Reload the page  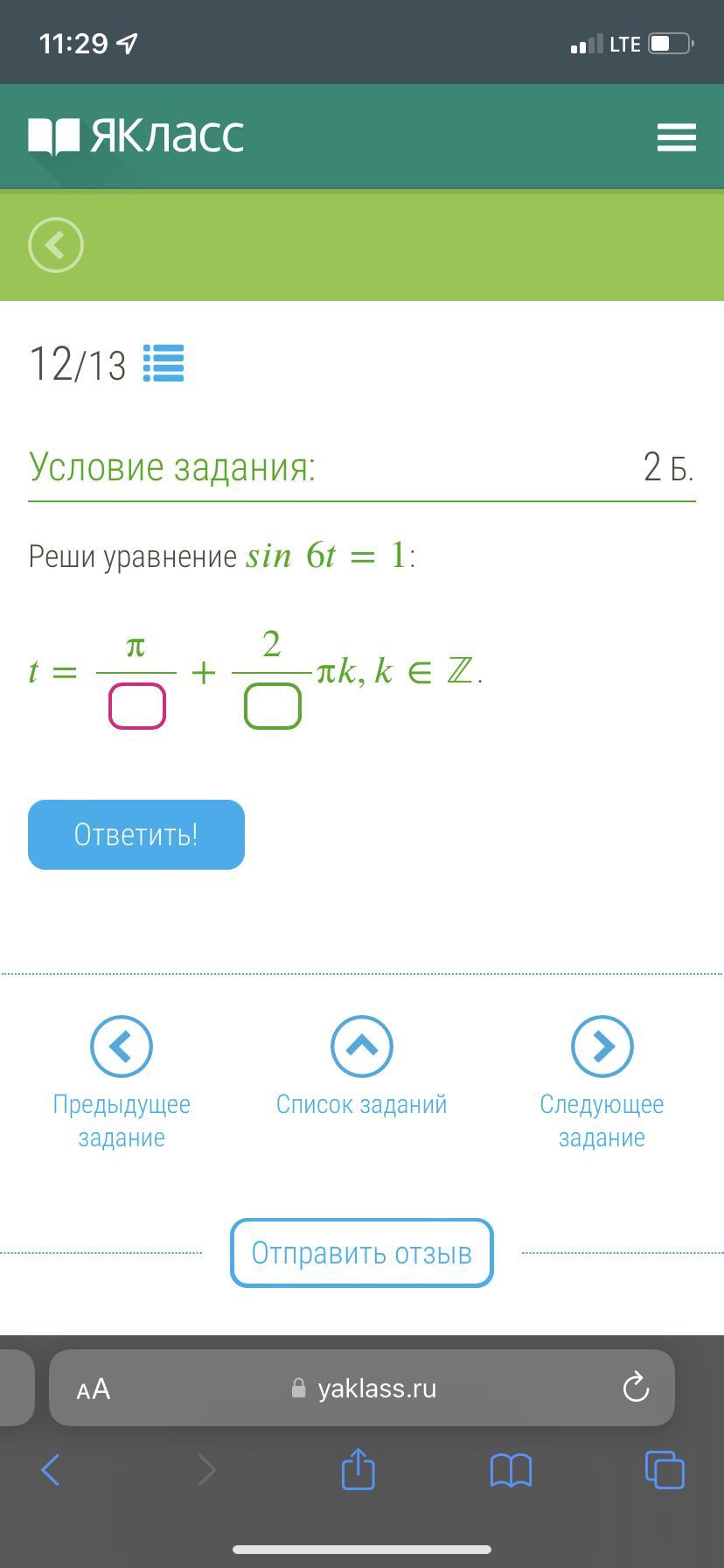636,1388
